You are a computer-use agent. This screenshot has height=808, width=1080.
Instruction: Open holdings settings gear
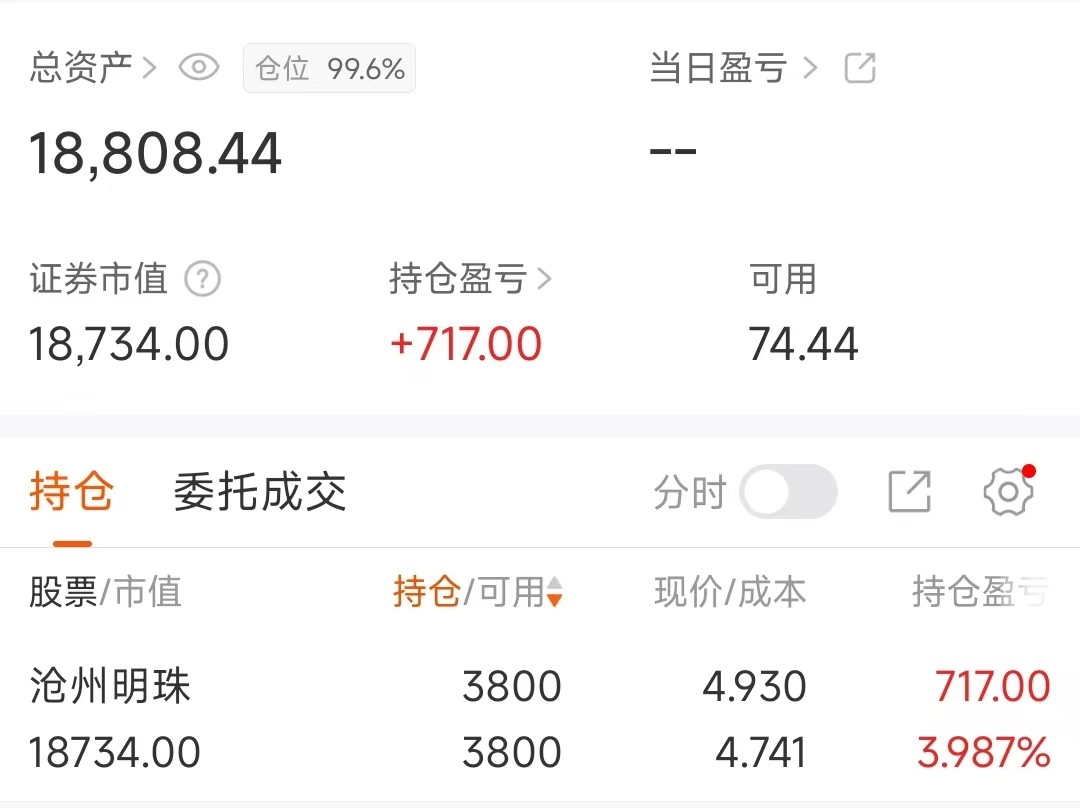[1007, 492]
